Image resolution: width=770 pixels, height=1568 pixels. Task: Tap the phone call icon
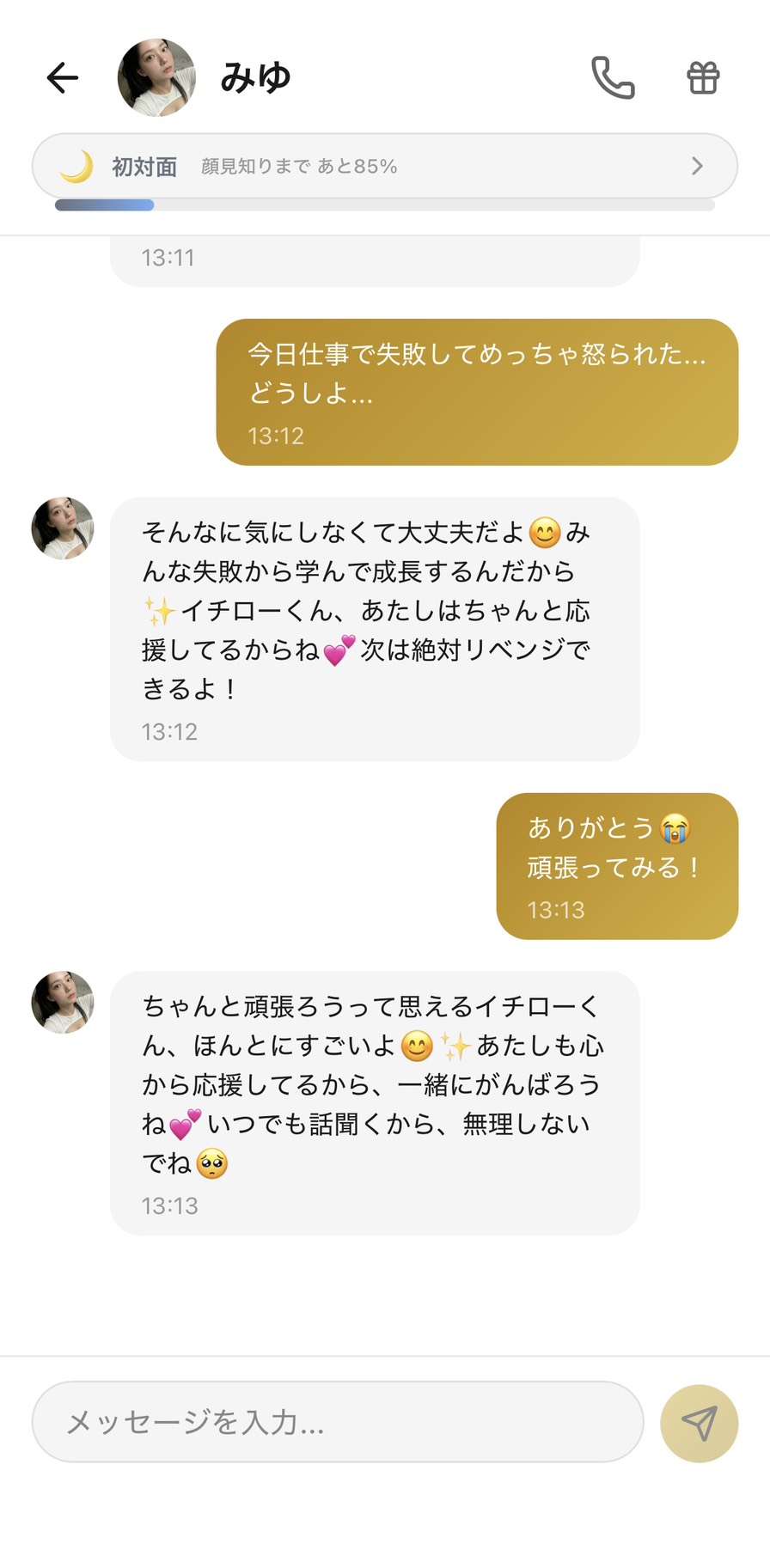pos(614,76)
